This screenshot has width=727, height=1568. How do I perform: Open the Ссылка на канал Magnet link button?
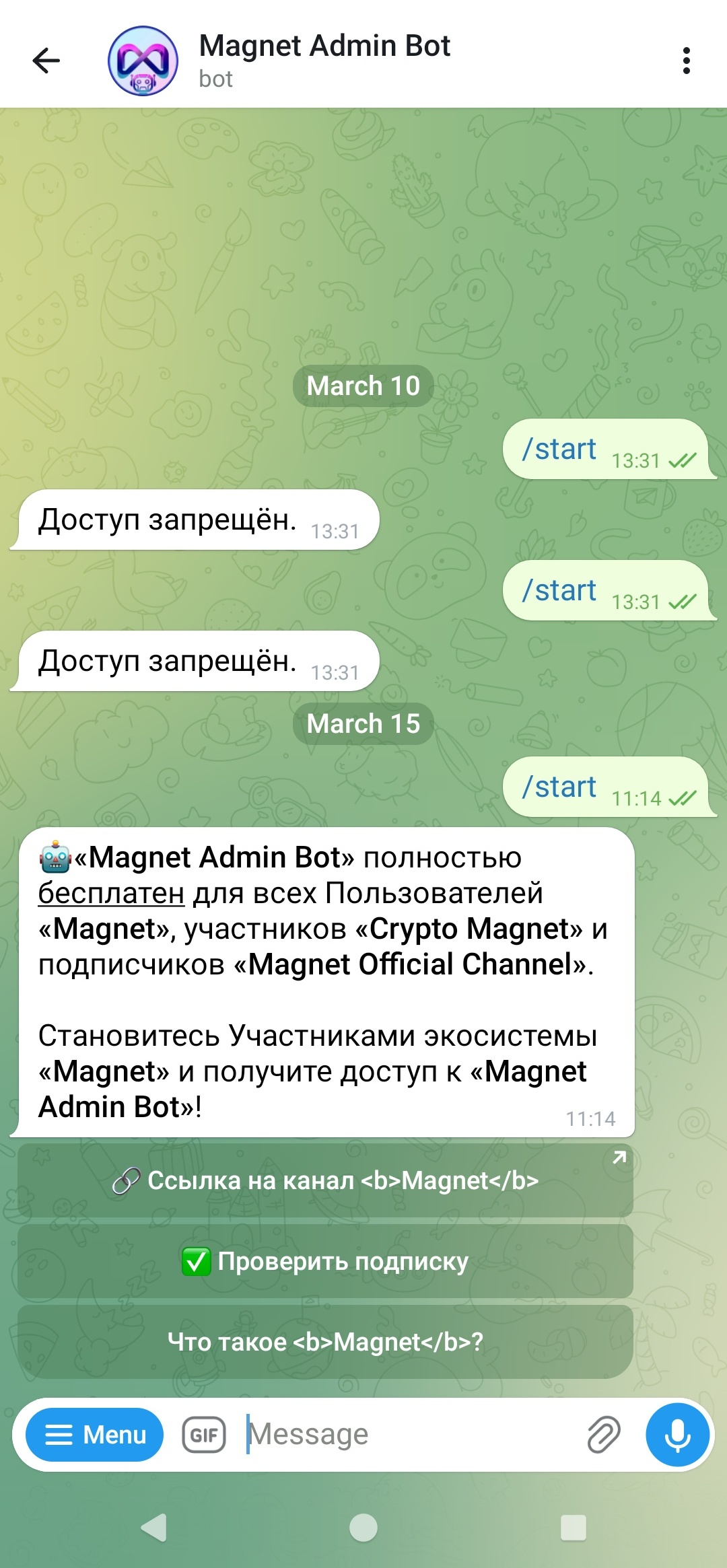point(325,1180)
